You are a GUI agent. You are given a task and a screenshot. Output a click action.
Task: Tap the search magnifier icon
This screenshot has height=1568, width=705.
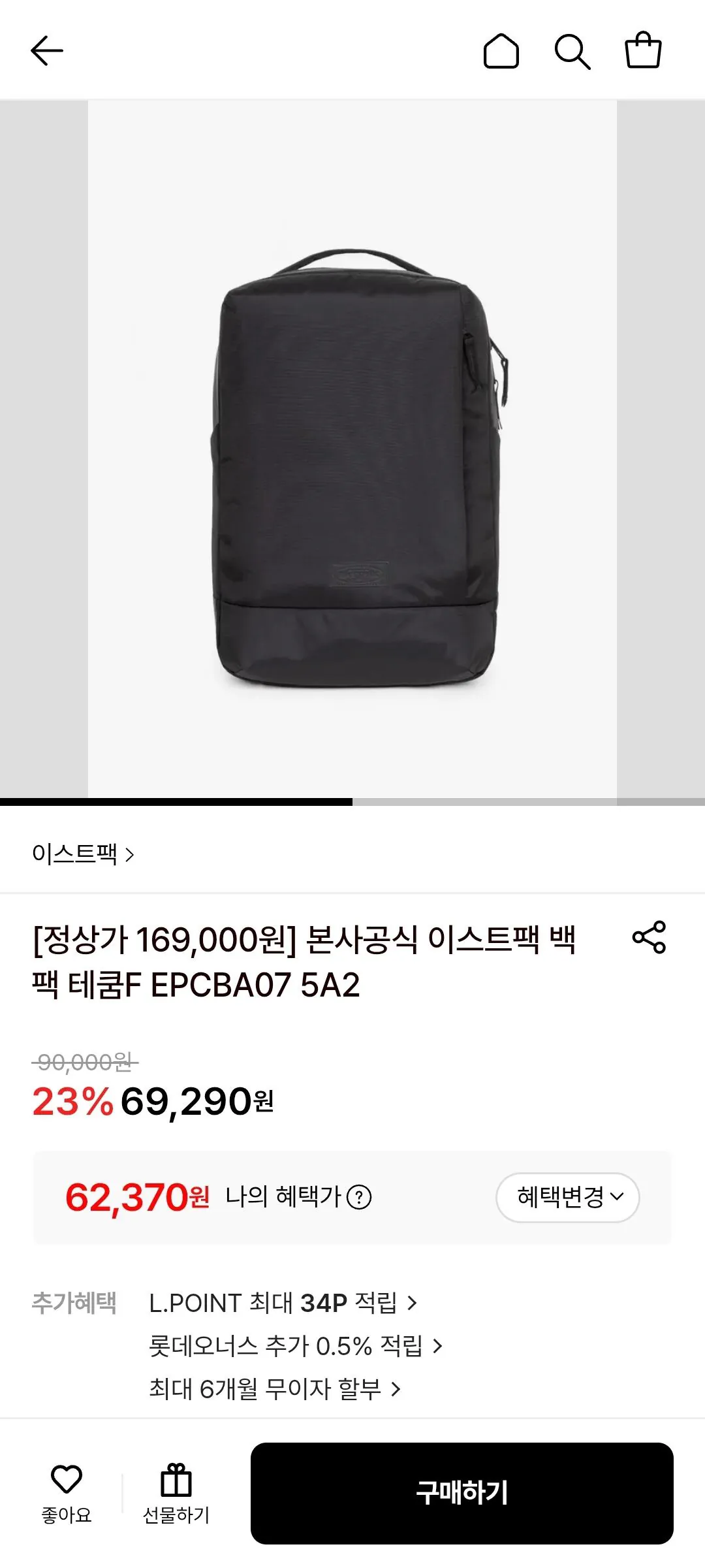coord(573,51)
